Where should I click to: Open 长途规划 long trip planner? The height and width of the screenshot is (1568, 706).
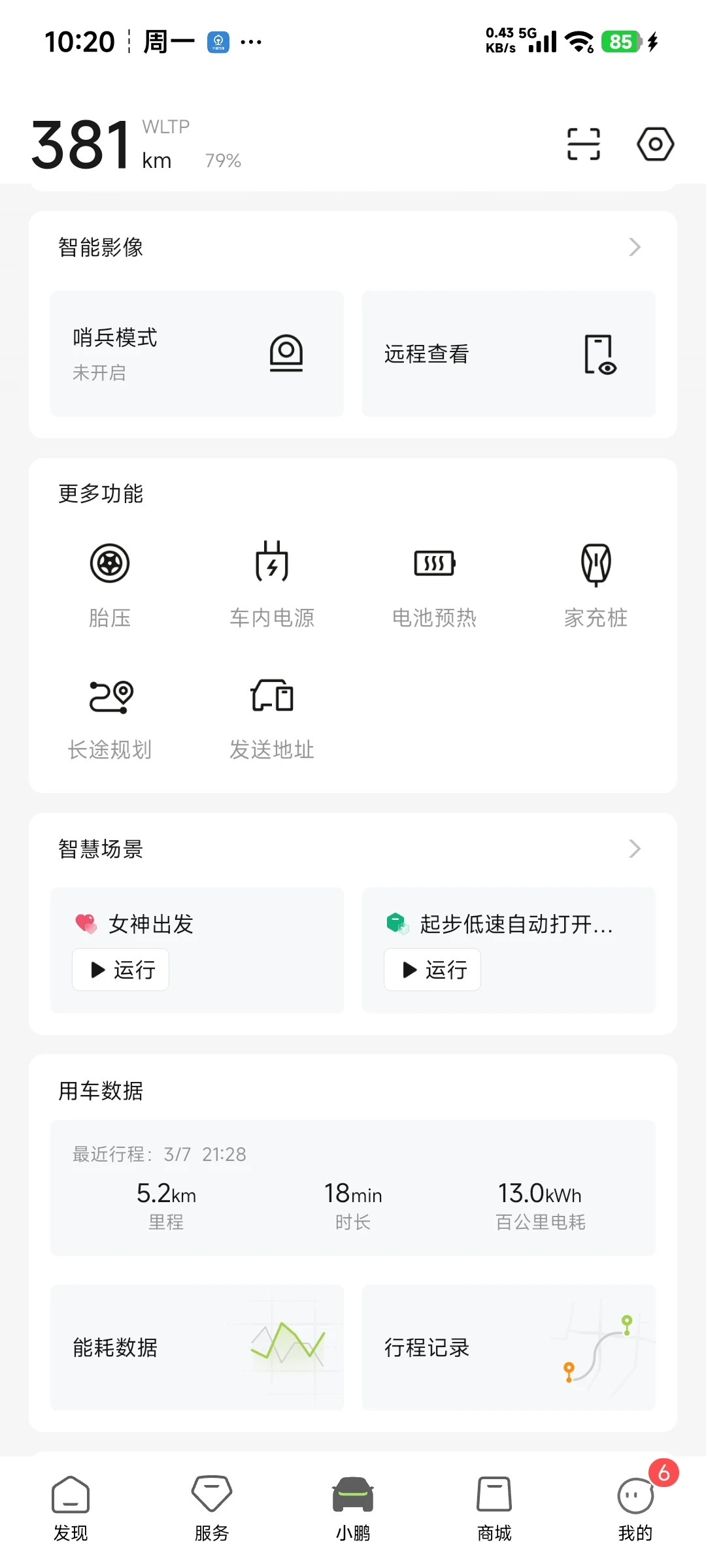(110, 717)
